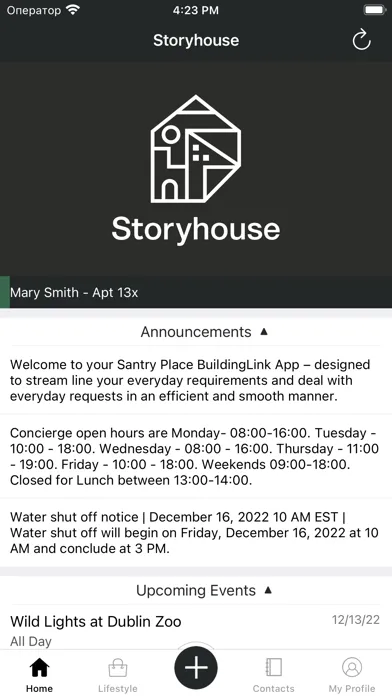Go to the Contacts tab
Screen dimensions: 392x696
coord(273,675)
